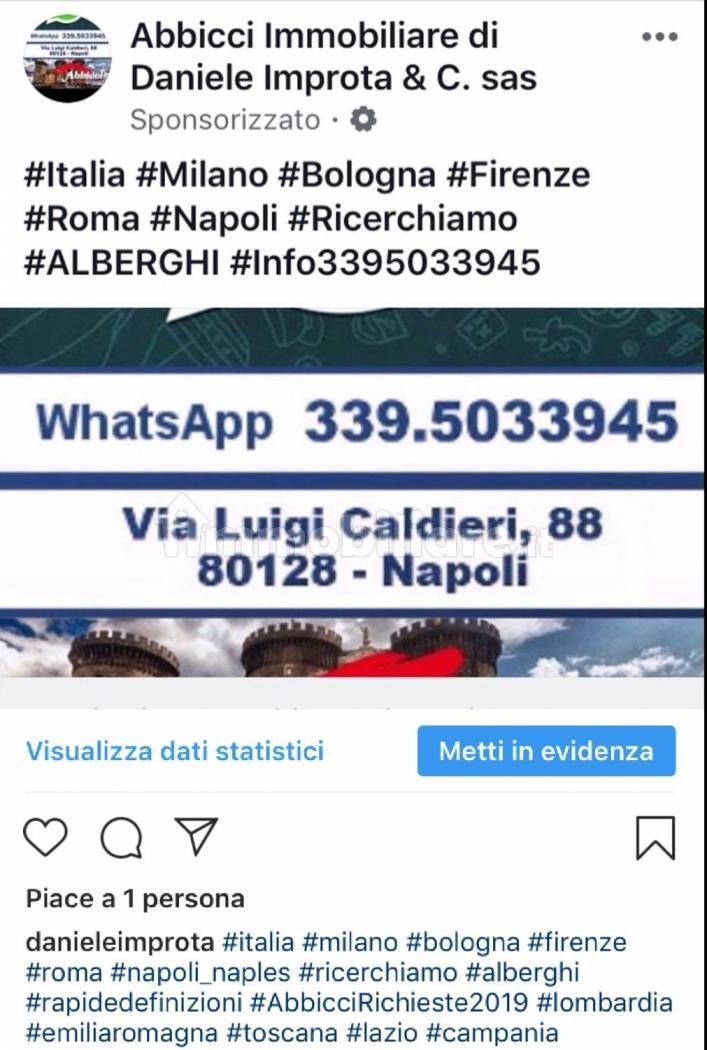This screenshot has width=707, height=1050.
Task: Like the post with the heart icon
Action: [x=45, y=837]
